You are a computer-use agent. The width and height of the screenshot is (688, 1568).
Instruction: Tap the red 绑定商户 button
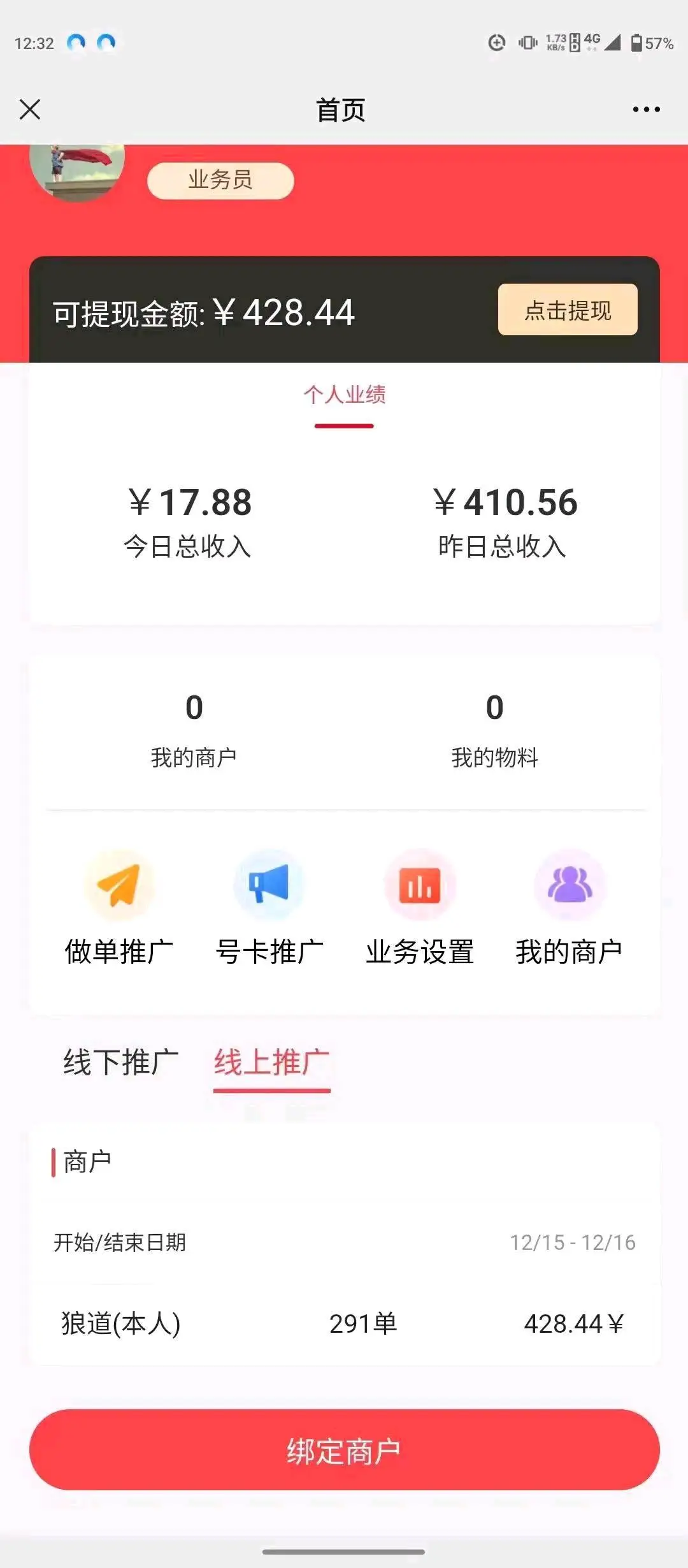344,1450
